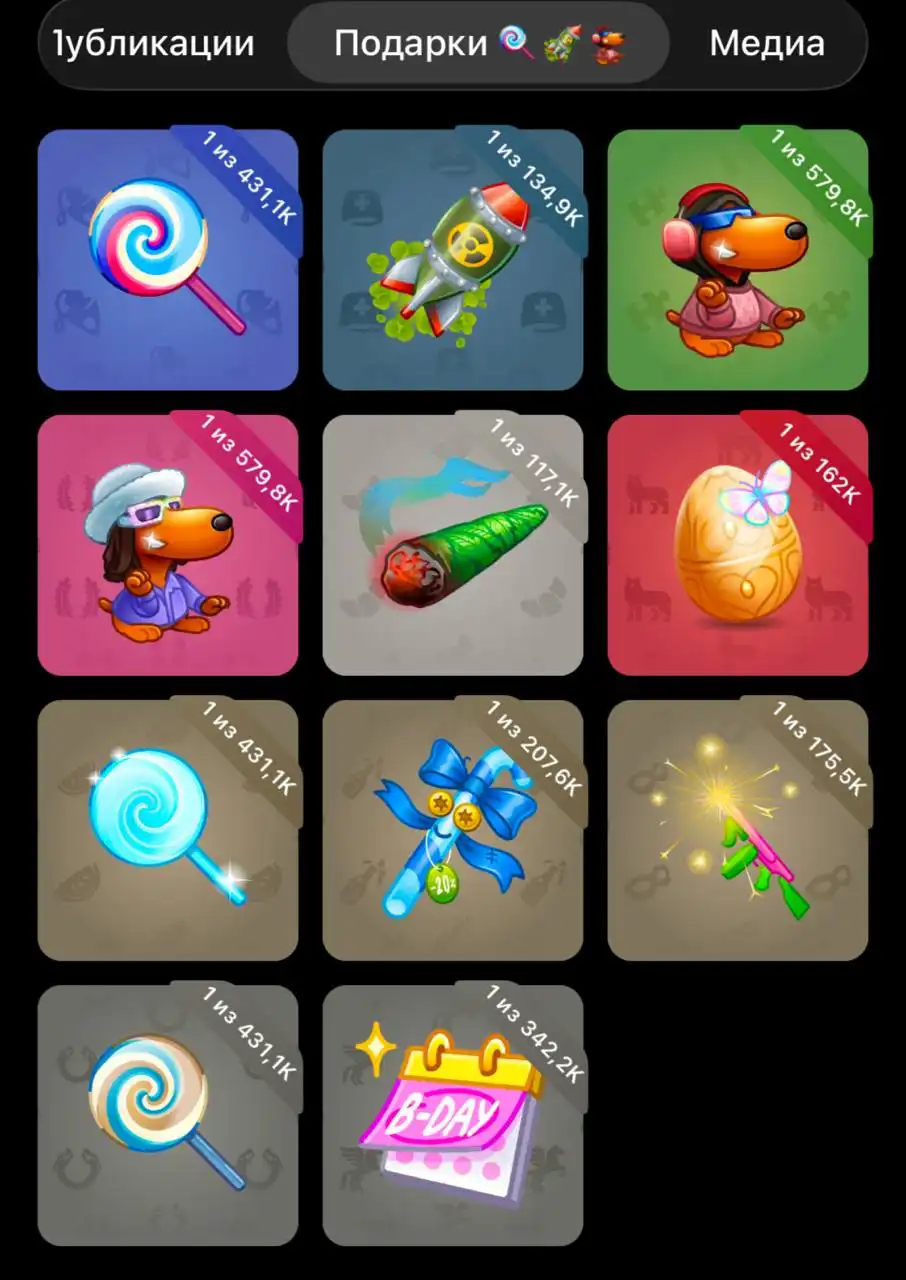
Task: View the dog with headphones gift
Action: point(737,260)
